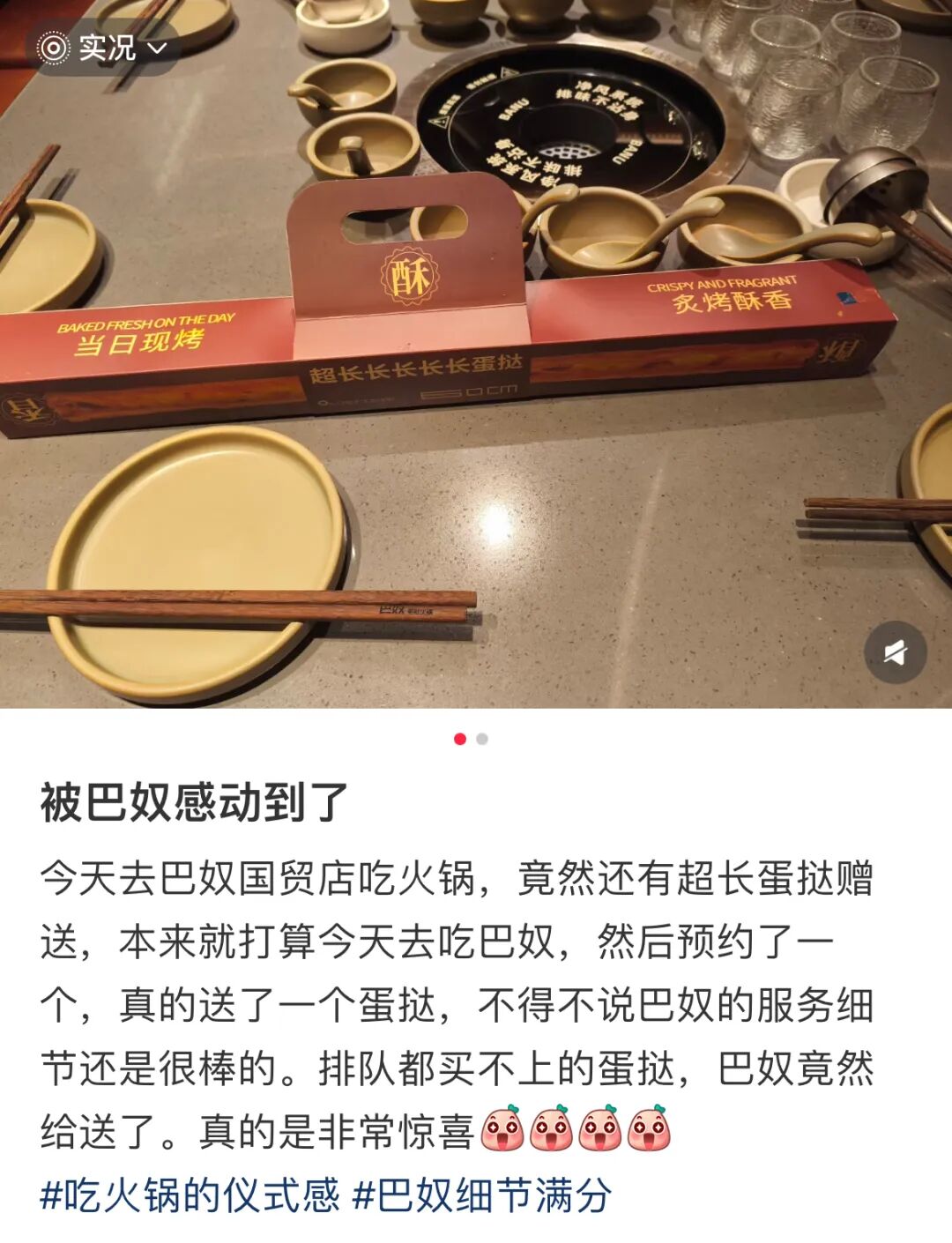The image size is (952, 1243).
Task: Open the 实况 live photo dropdown
Action: tap(104, 48)
